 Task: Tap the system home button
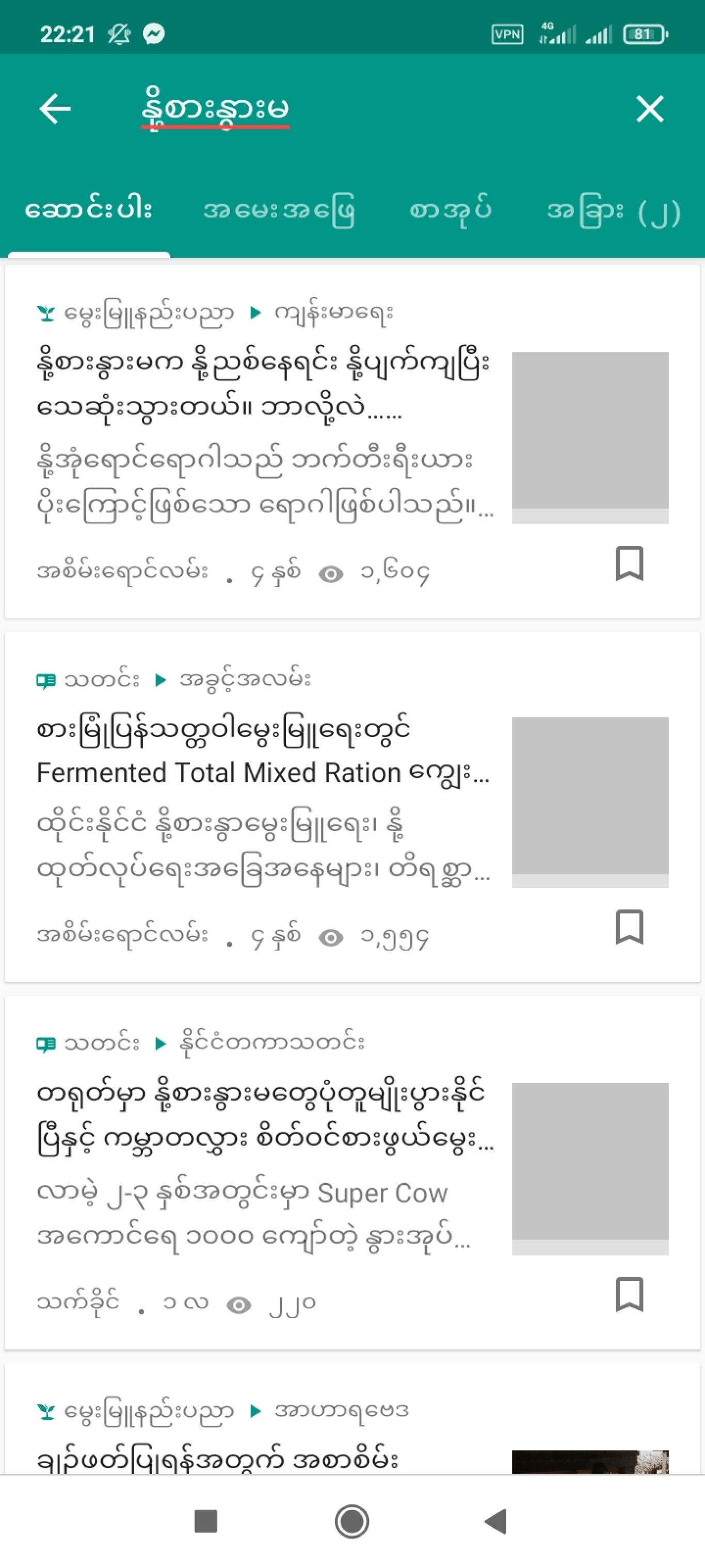tap(351, 1521)
